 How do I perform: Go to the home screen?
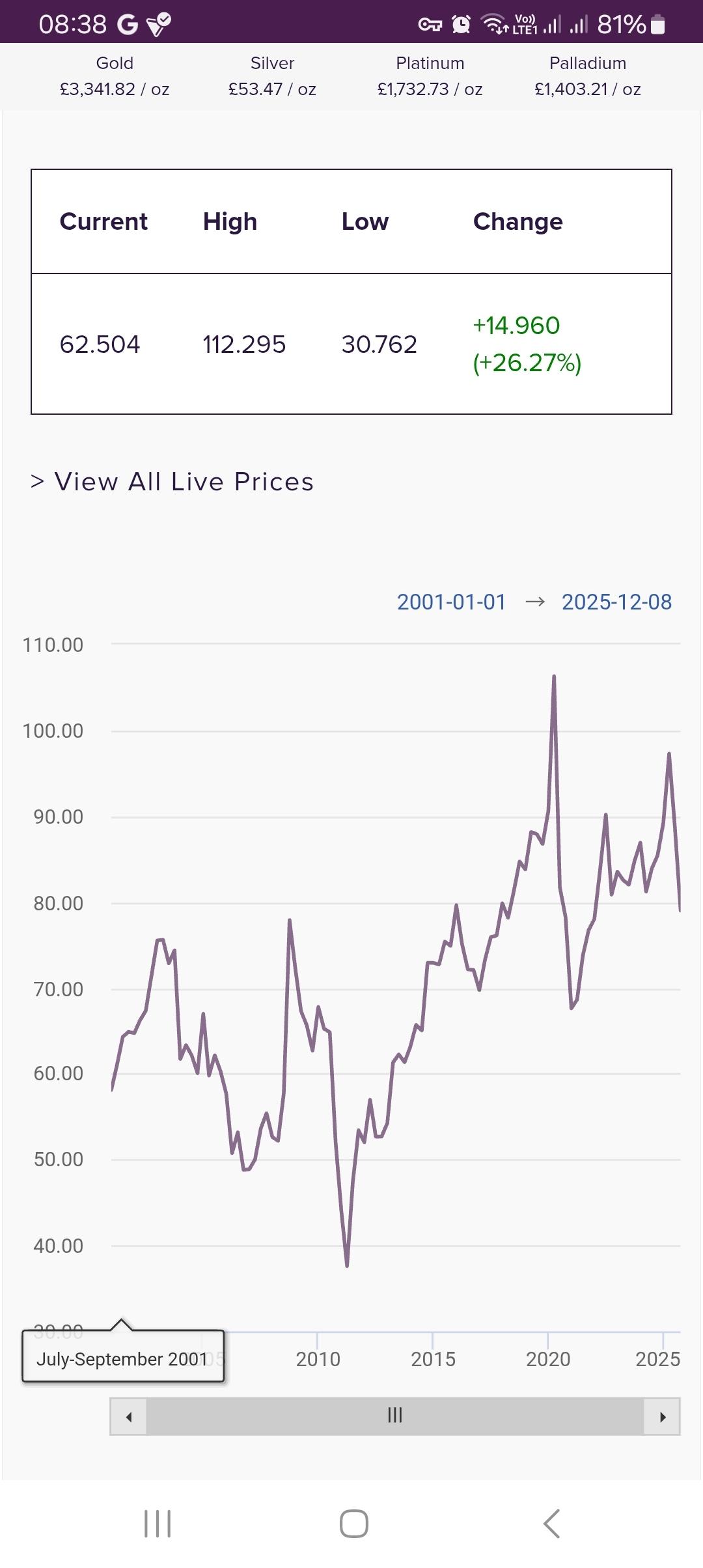point(353,1524)
